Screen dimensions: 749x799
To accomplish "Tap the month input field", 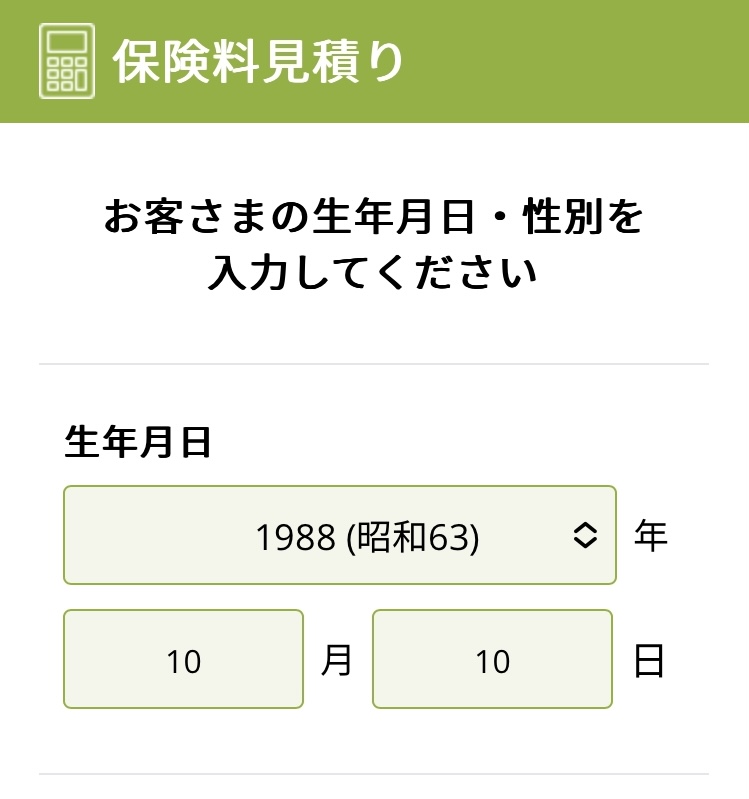I will pyautogui.click(x=183, y=660).
